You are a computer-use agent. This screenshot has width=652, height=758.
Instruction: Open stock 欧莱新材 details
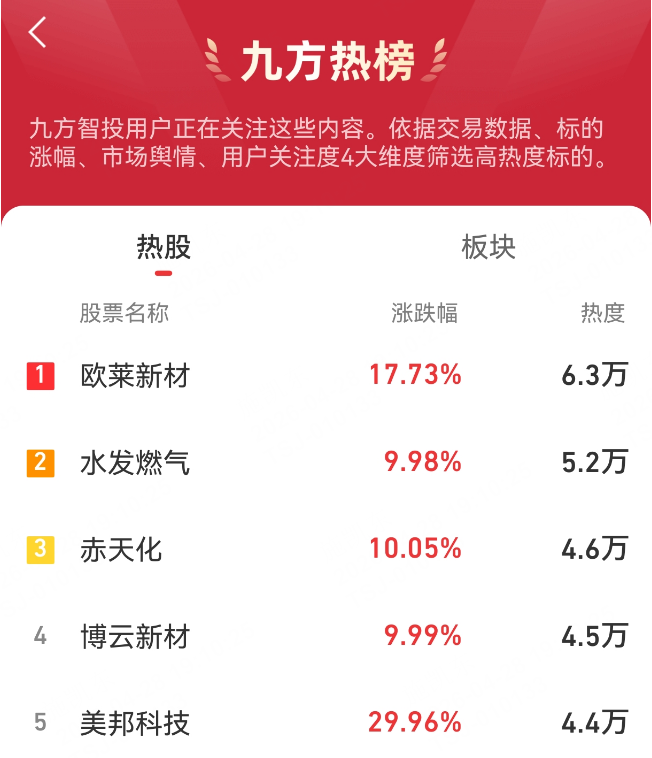point(135,376)
